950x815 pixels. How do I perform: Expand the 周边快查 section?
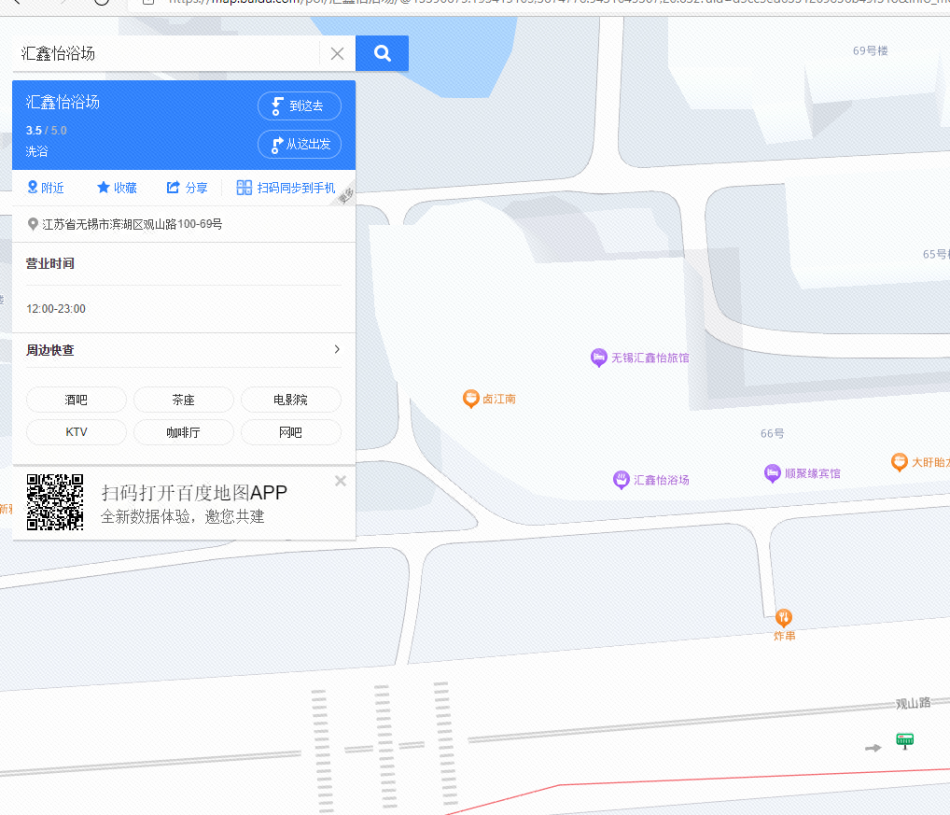click(x=336, y=350)
